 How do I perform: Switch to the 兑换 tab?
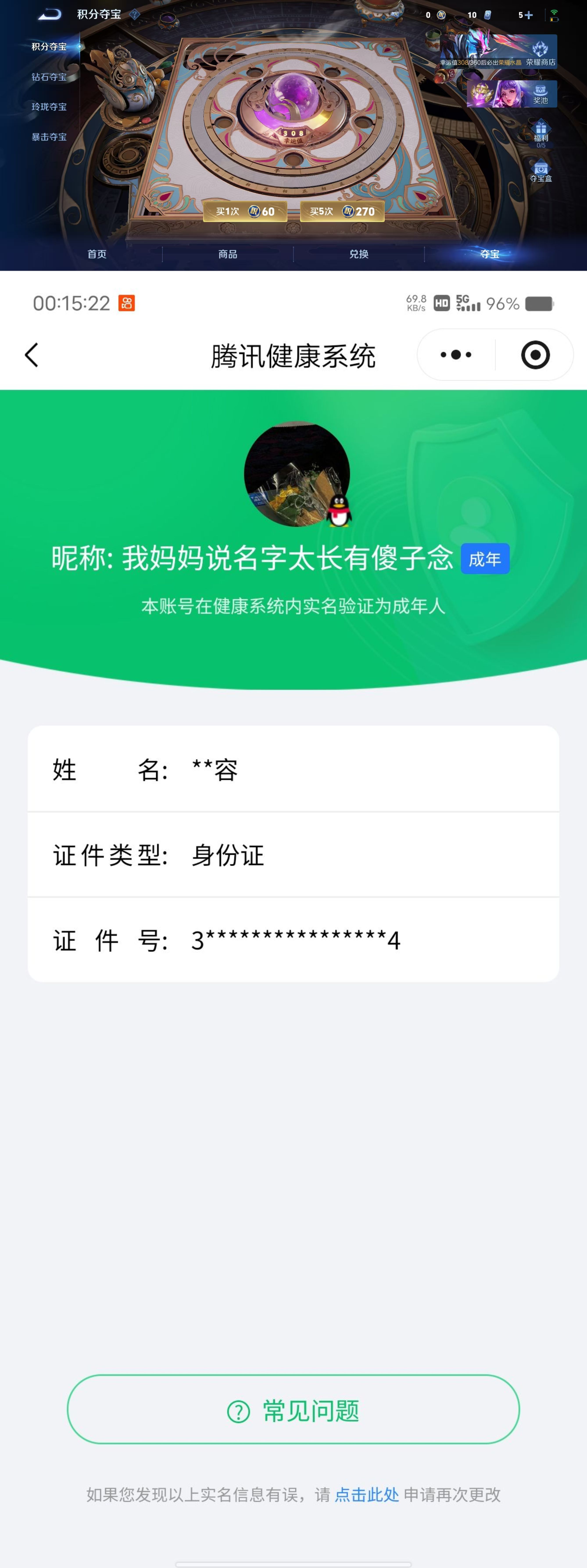click(358, 255)
